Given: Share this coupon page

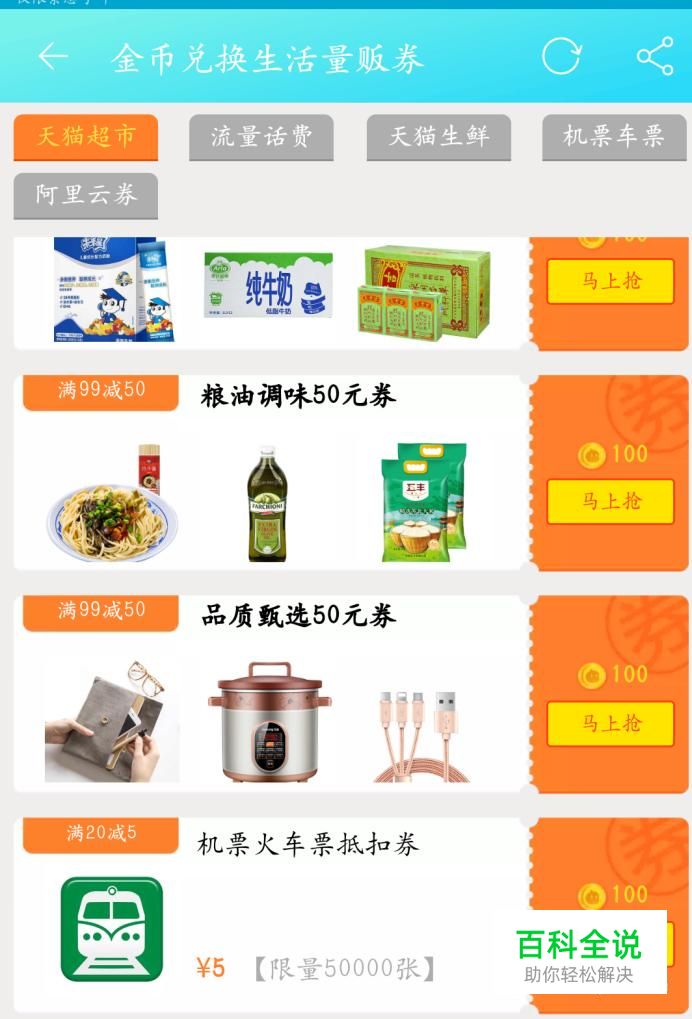Looking at the screenshot, I should tap(655, 57).
